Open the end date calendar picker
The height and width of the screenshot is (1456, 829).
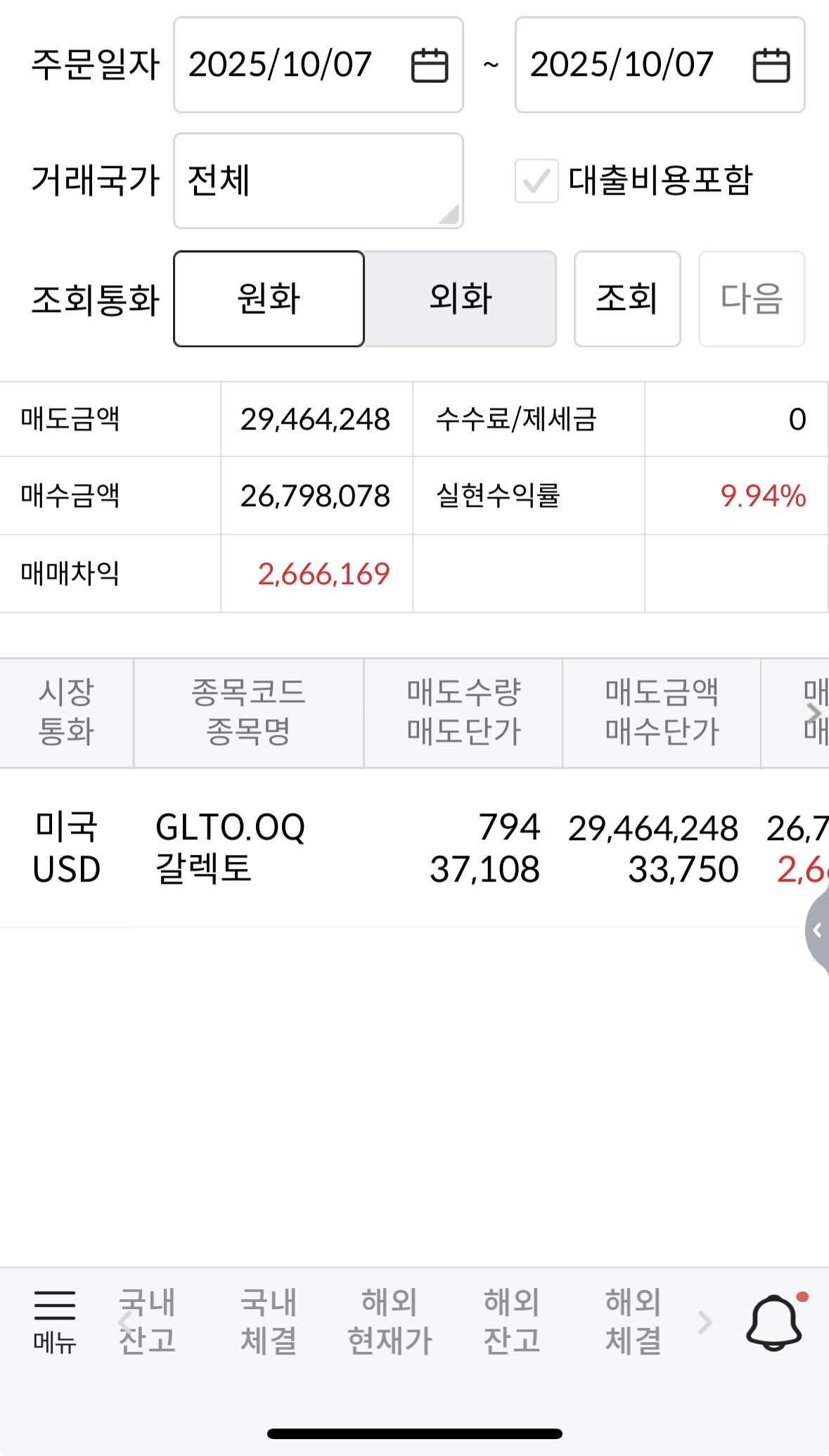(x=771, y=66)
